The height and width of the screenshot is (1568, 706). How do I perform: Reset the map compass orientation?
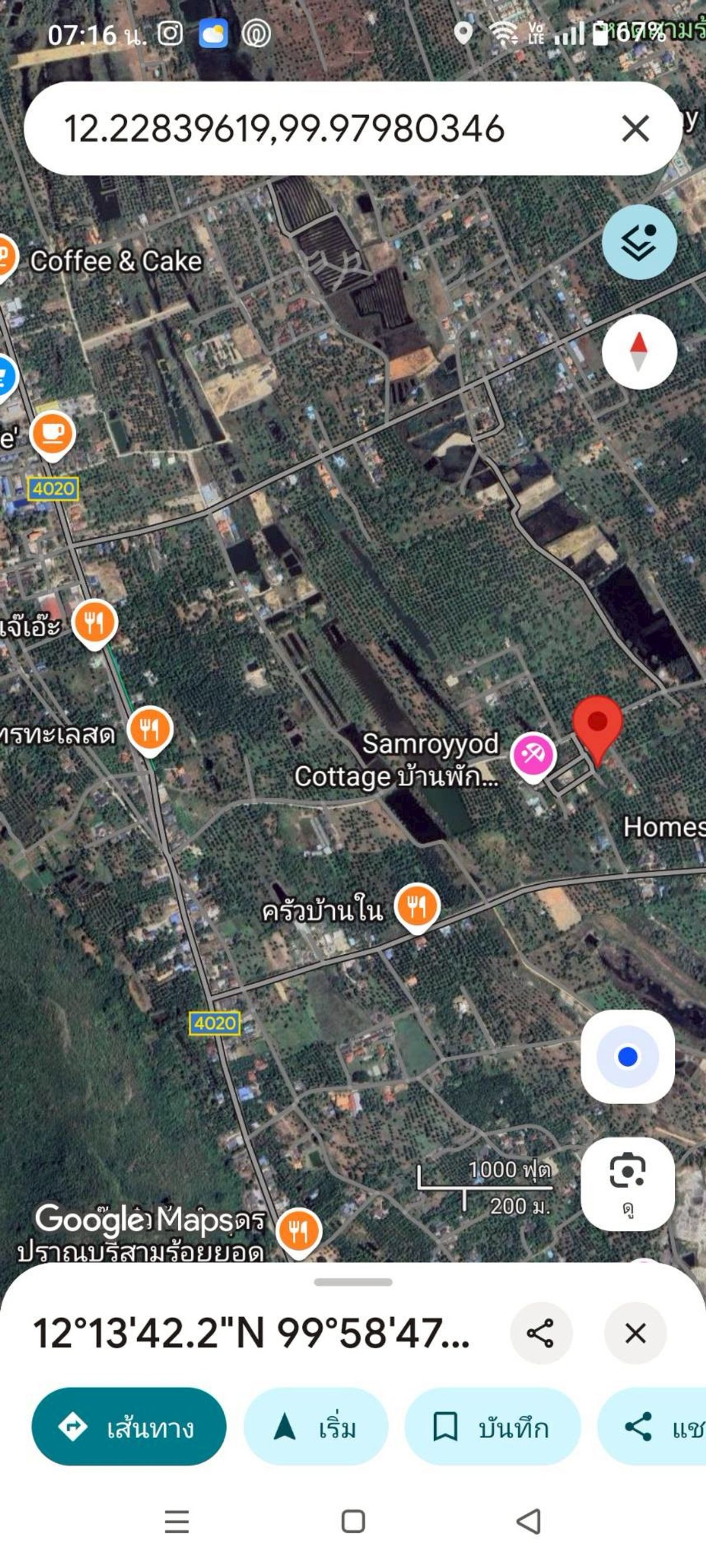(638, 351)
